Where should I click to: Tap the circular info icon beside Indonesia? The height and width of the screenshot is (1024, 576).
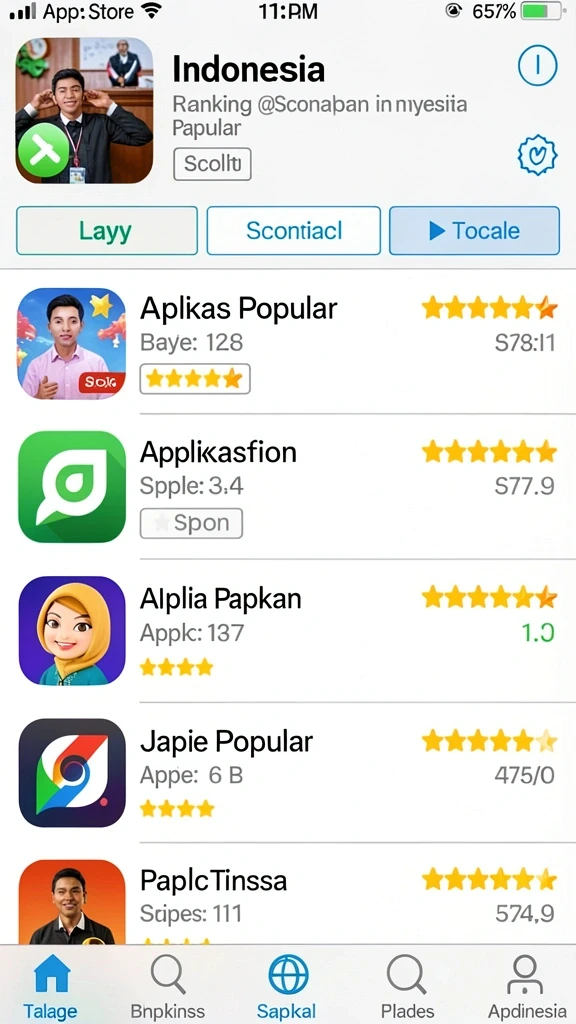(537, 66)
